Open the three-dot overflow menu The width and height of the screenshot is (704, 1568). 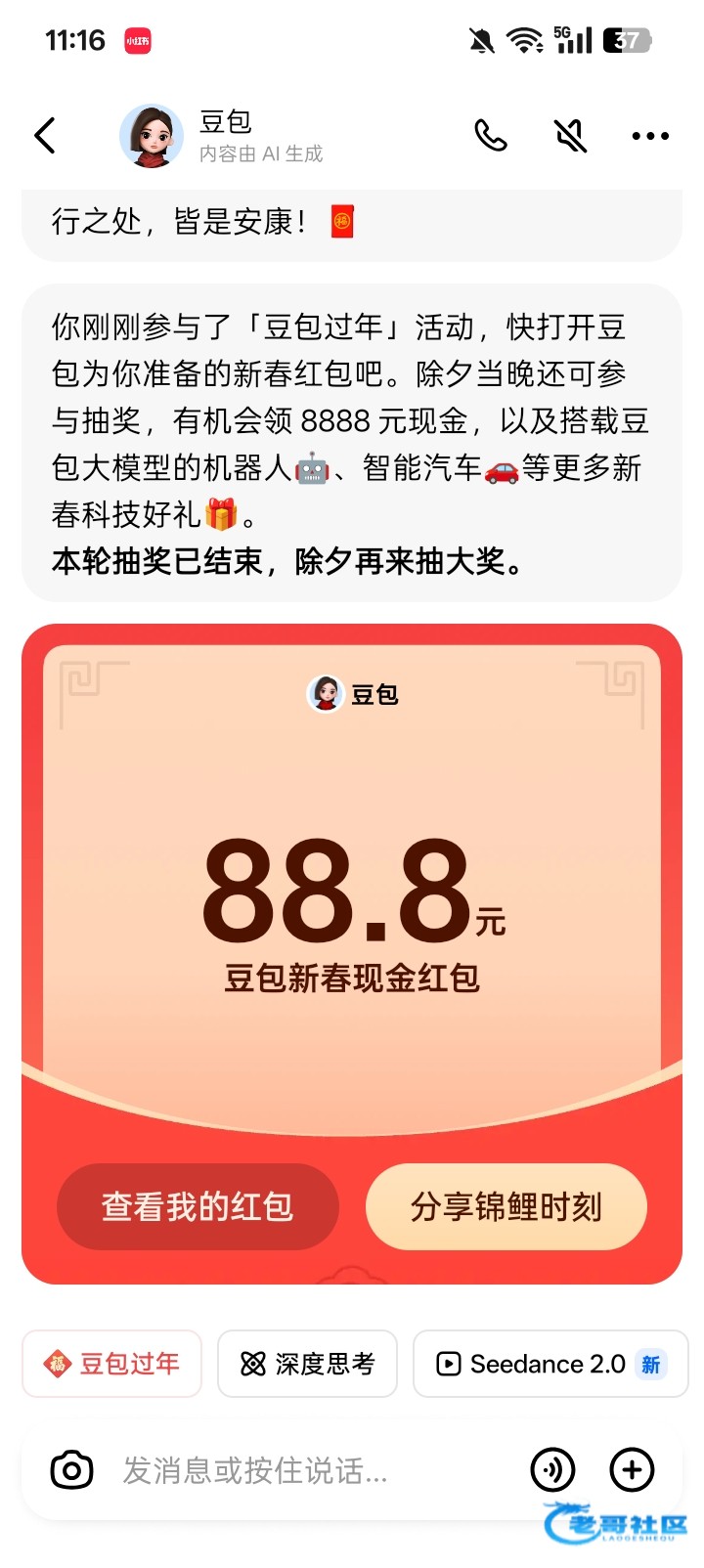pyautogui.click(x=650, y=136)
